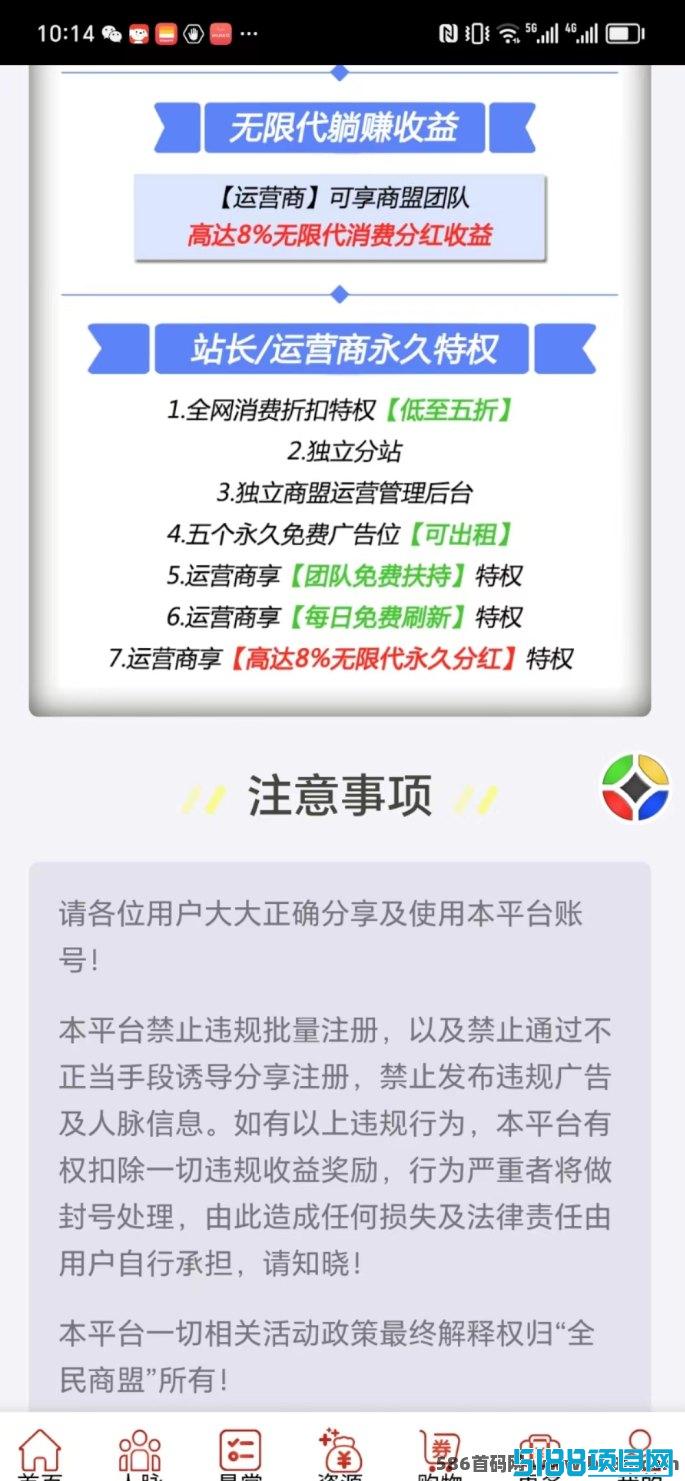Switch to the 资源 tab
The image size is (685, 1481).
340,1452
